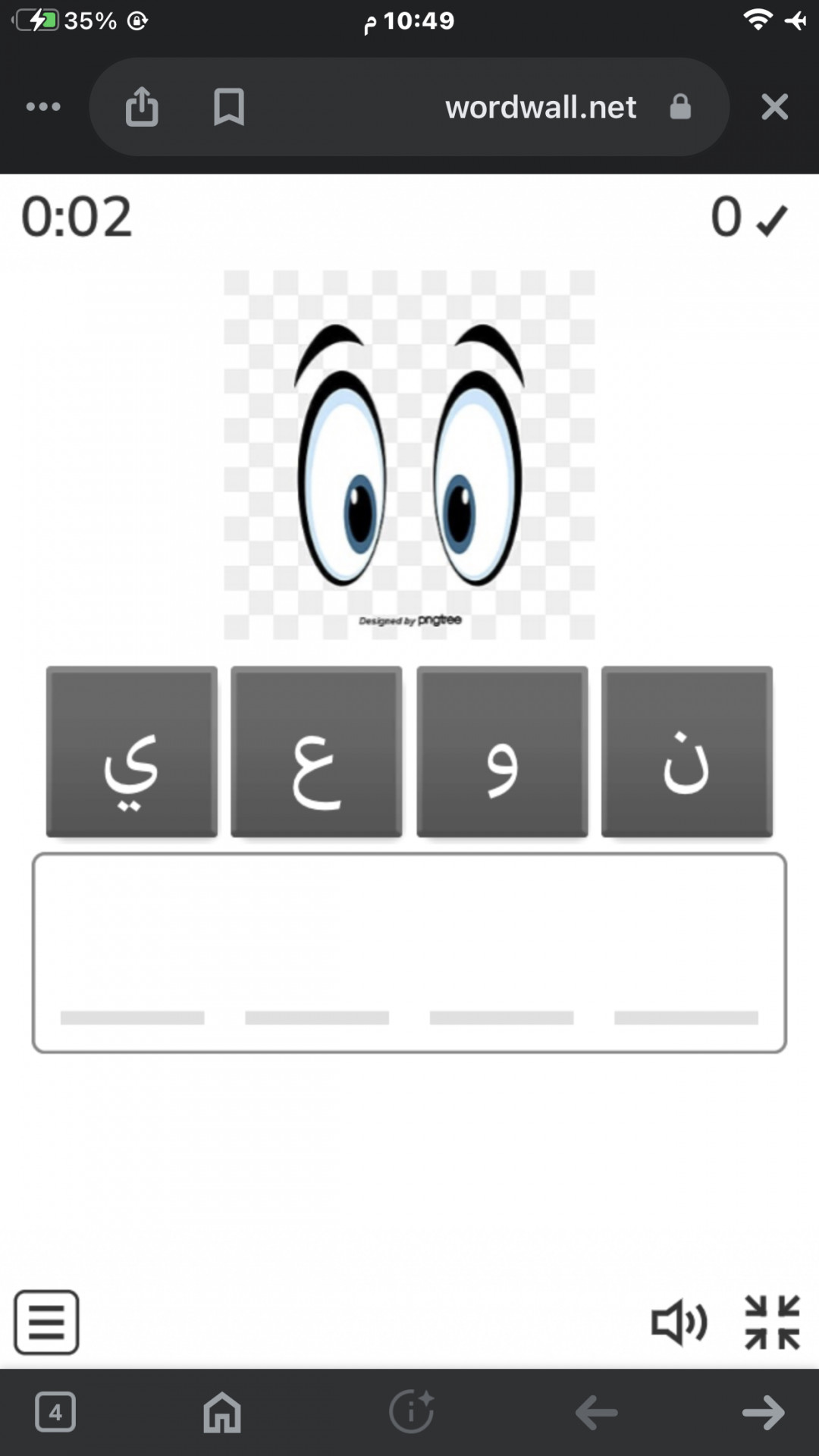Select the letter tile و

coord(502,752)
